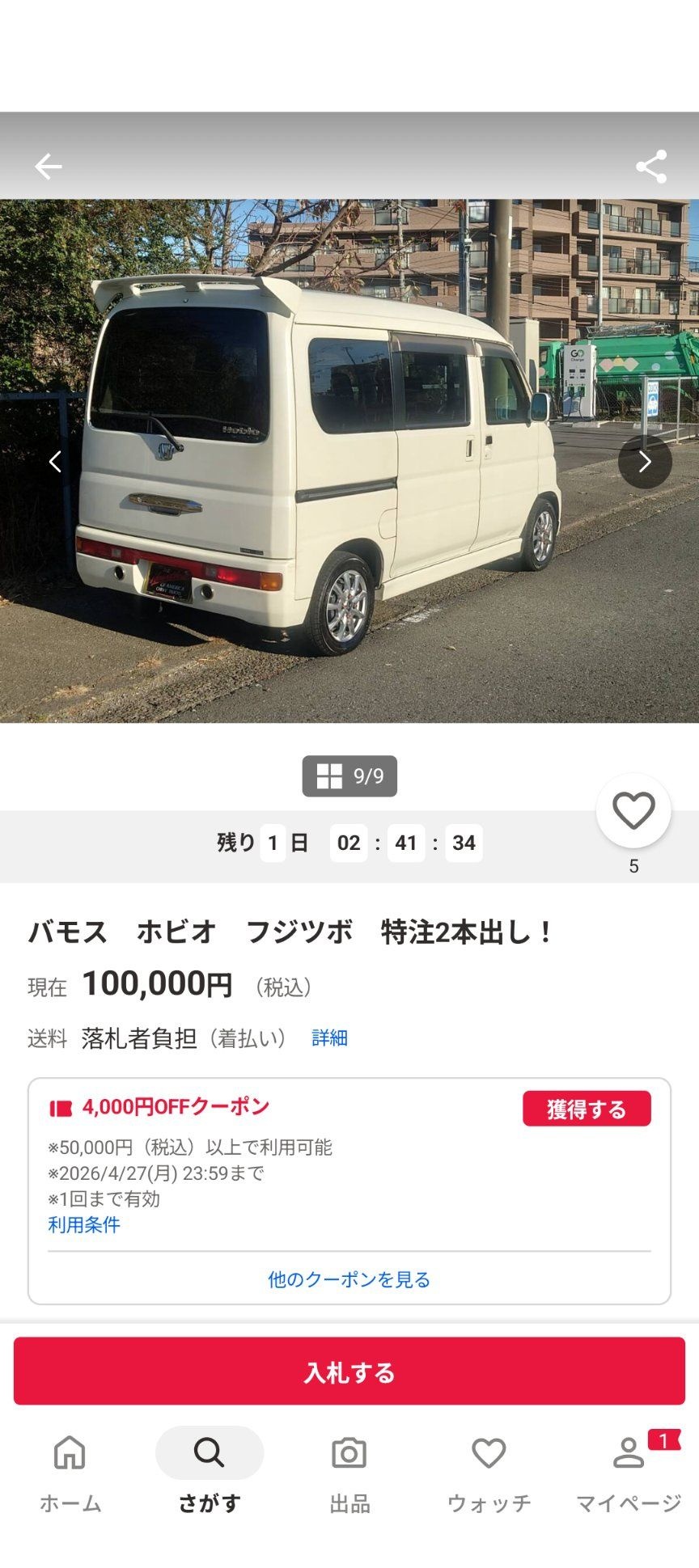Open the 利用条件 coupon terms
The image size is (699, 1568).
point(84,1224)
